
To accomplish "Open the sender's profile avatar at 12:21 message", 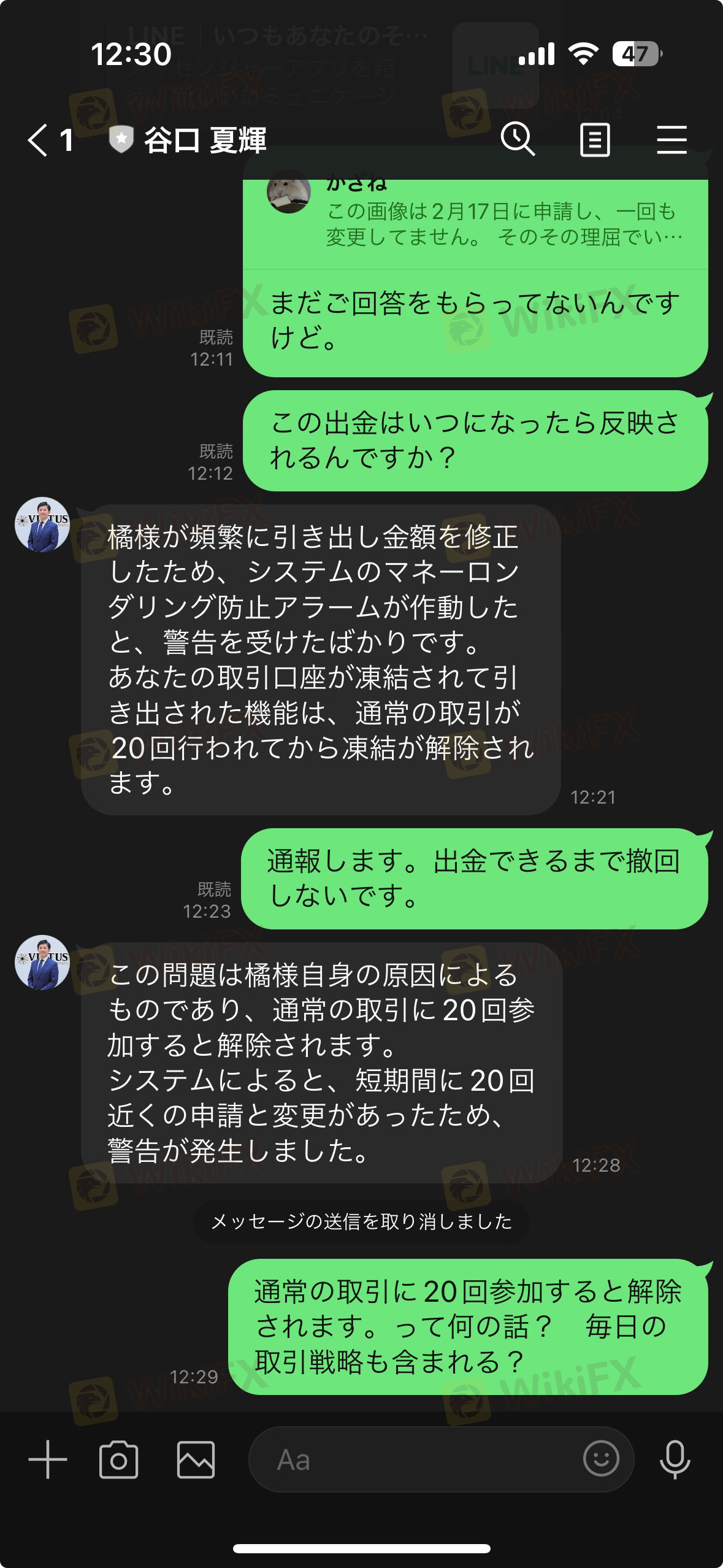I will pos(42,525).
